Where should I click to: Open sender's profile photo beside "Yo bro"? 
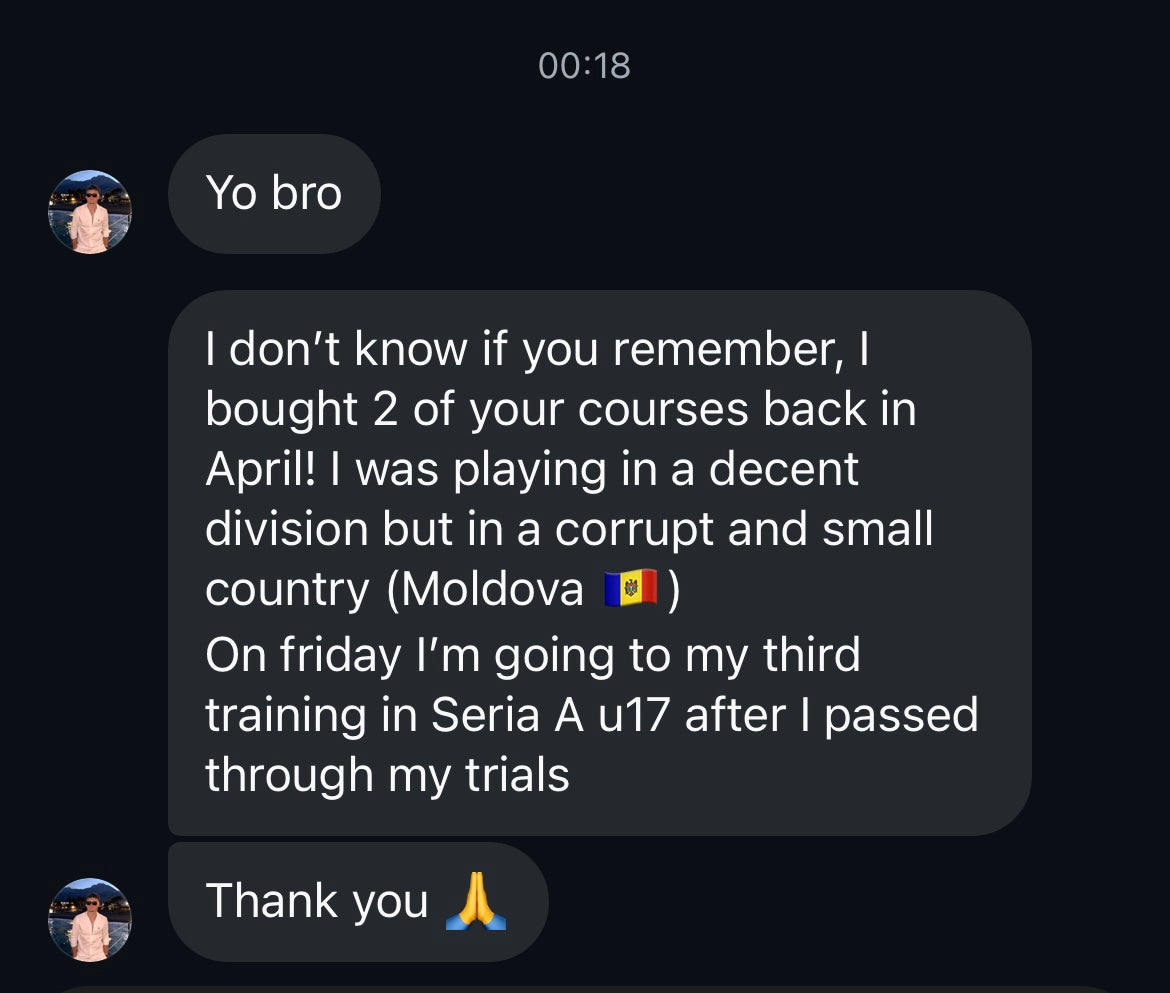pos(90,211)
